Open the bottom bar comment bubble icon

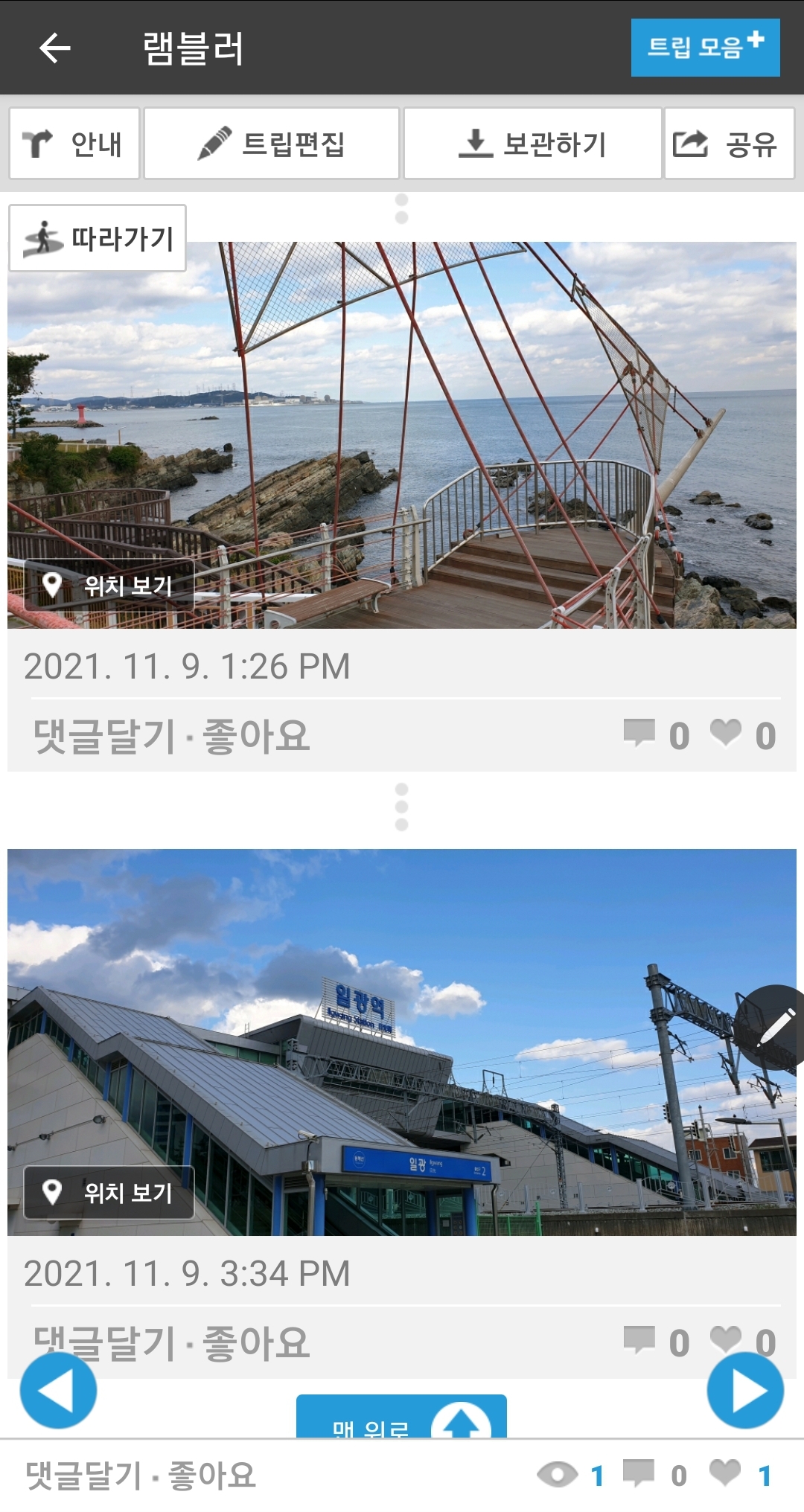(638, 1473)
